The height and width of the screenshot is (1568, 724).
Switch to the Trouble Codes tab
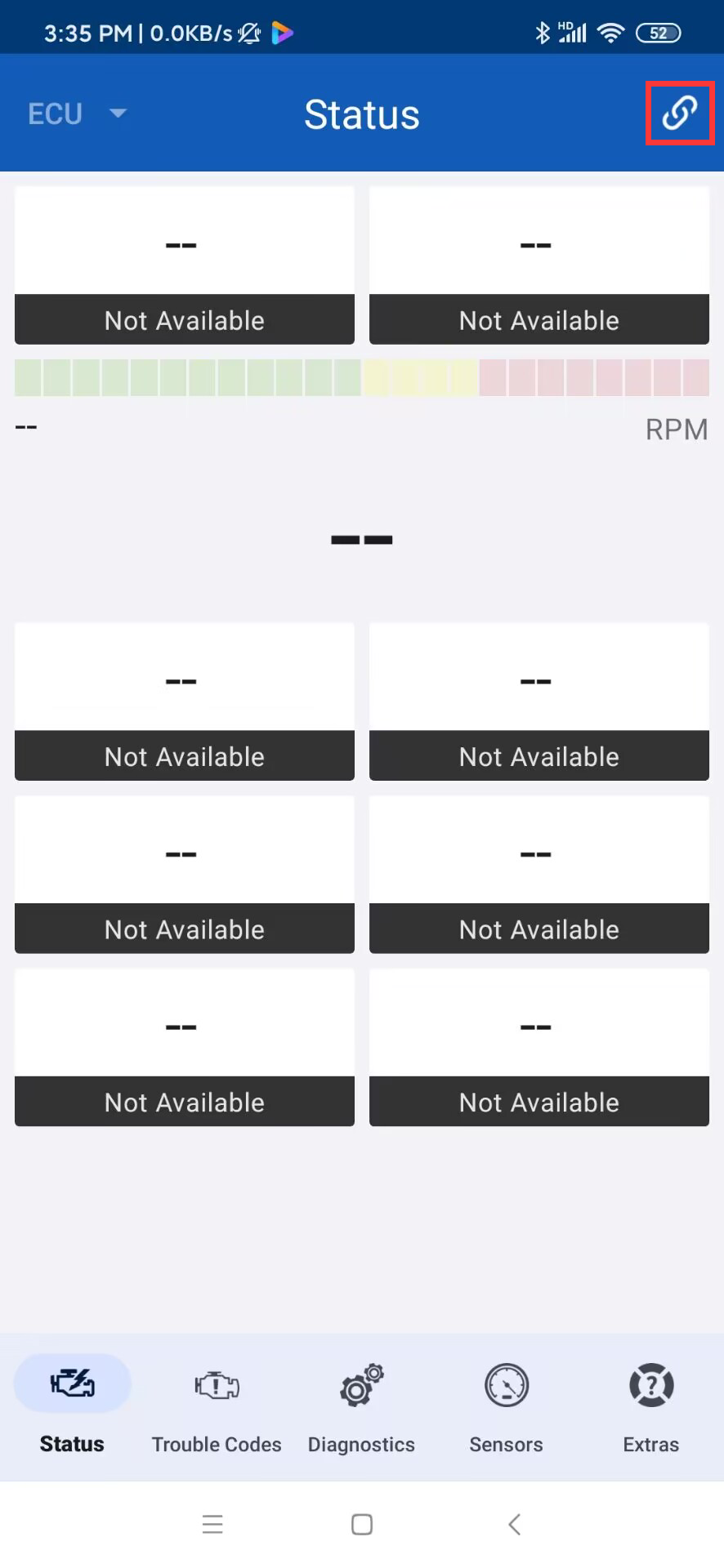coord(217,1406)
